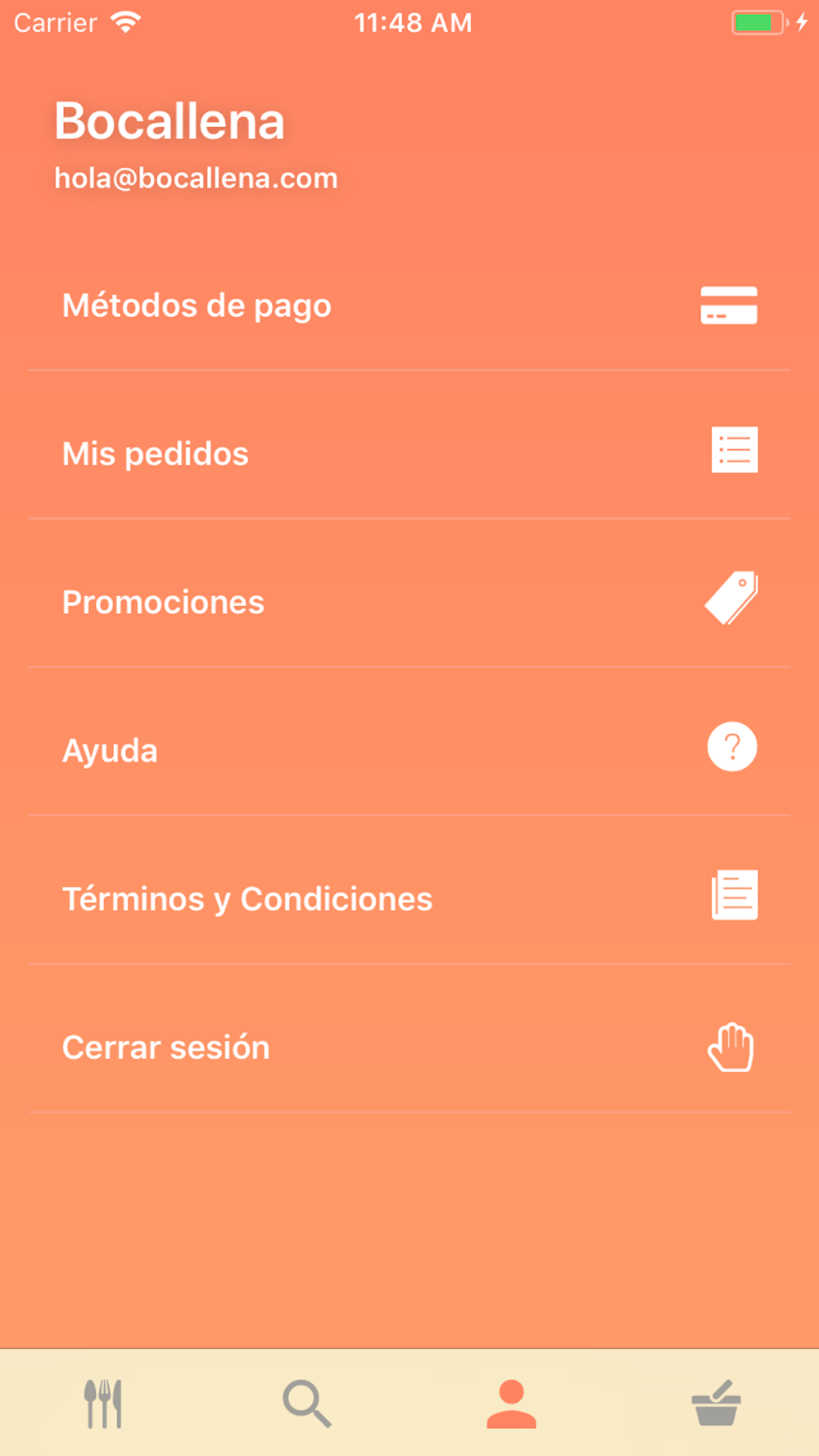Open Métodos de pago
Image resolution: width=819 pixels, height=1456 pixels.
(409, 305)
